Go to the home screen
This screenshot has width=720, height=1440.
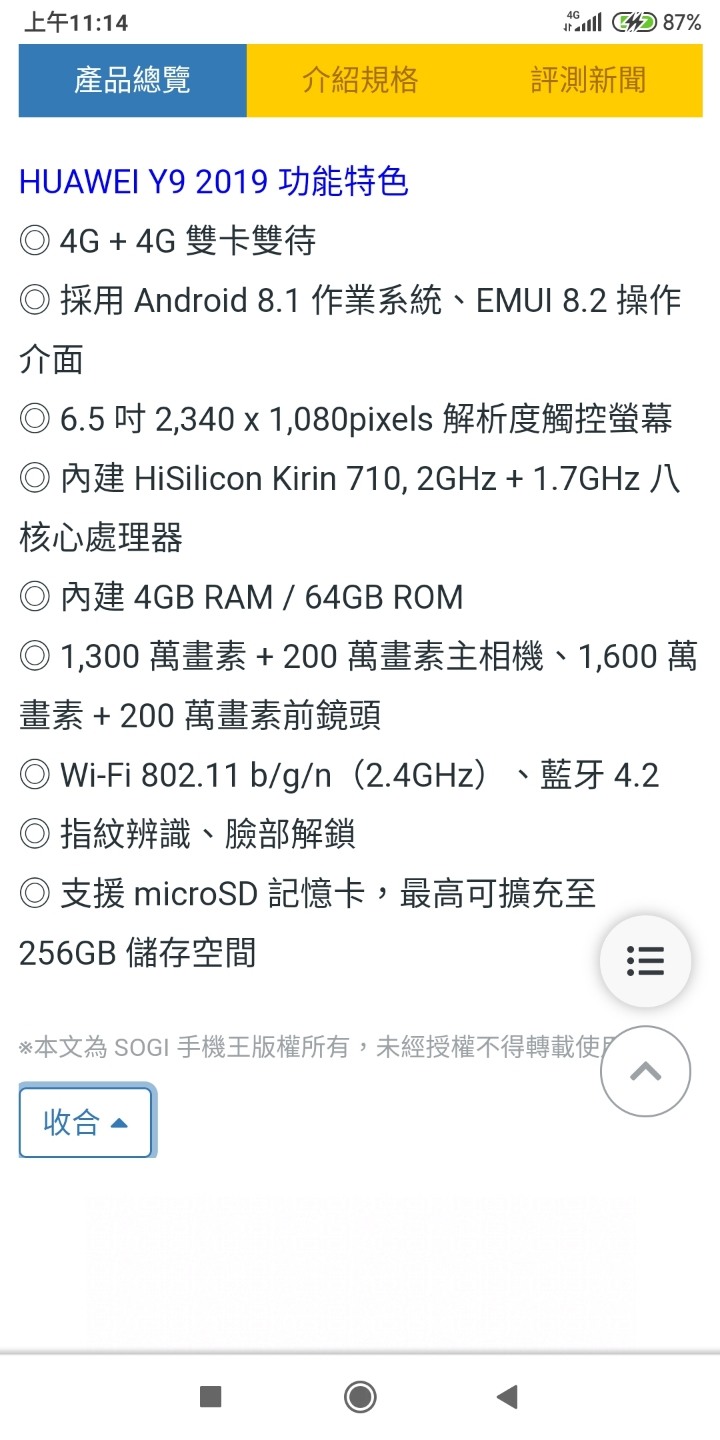tap(360, 1396)
